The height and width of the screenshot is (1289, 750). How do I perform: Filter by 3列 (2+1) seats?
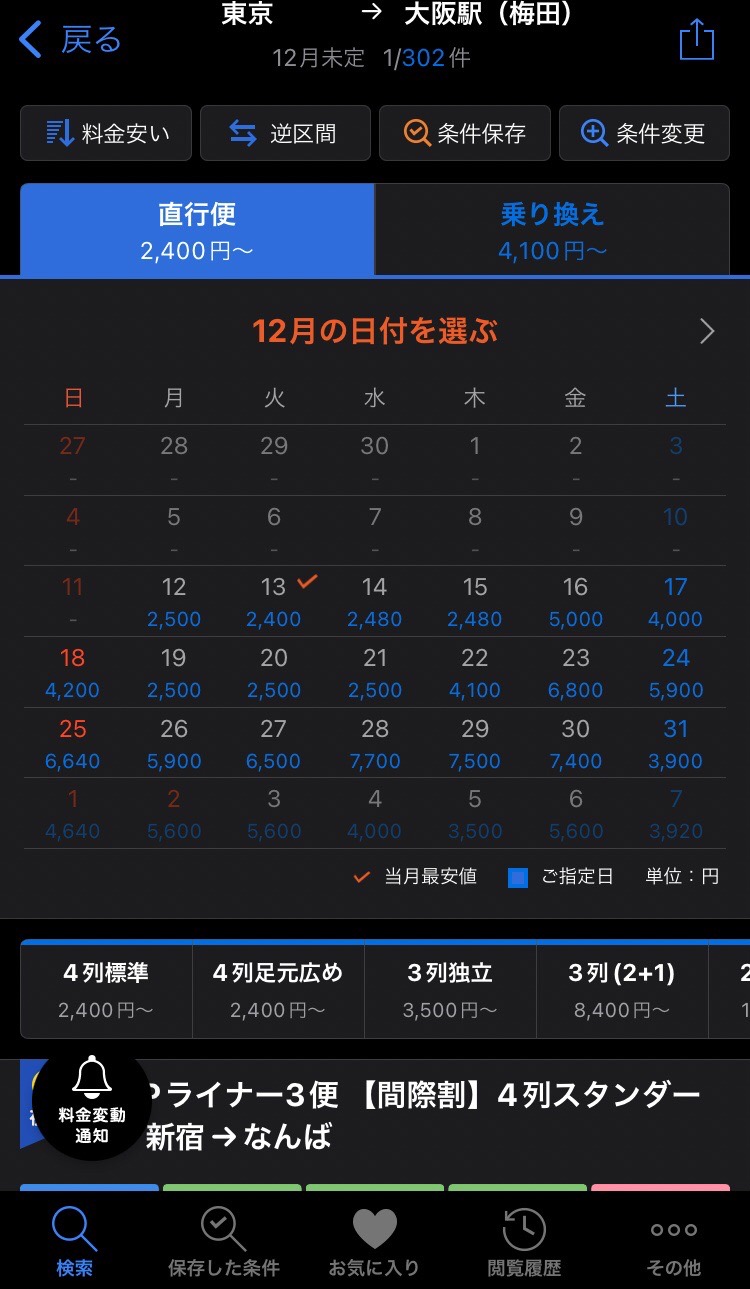coord(621,990)
